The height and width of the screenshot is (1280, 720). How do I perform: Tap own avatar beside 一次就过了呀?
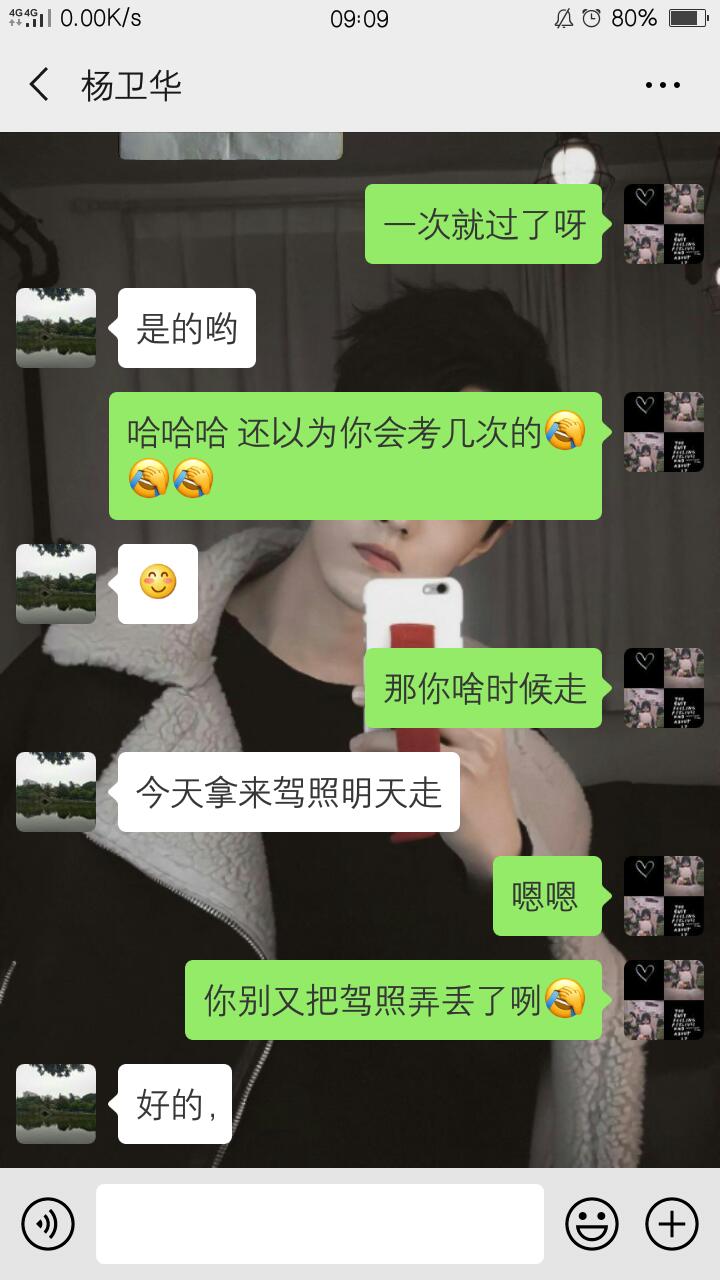(x=664, y=224)
